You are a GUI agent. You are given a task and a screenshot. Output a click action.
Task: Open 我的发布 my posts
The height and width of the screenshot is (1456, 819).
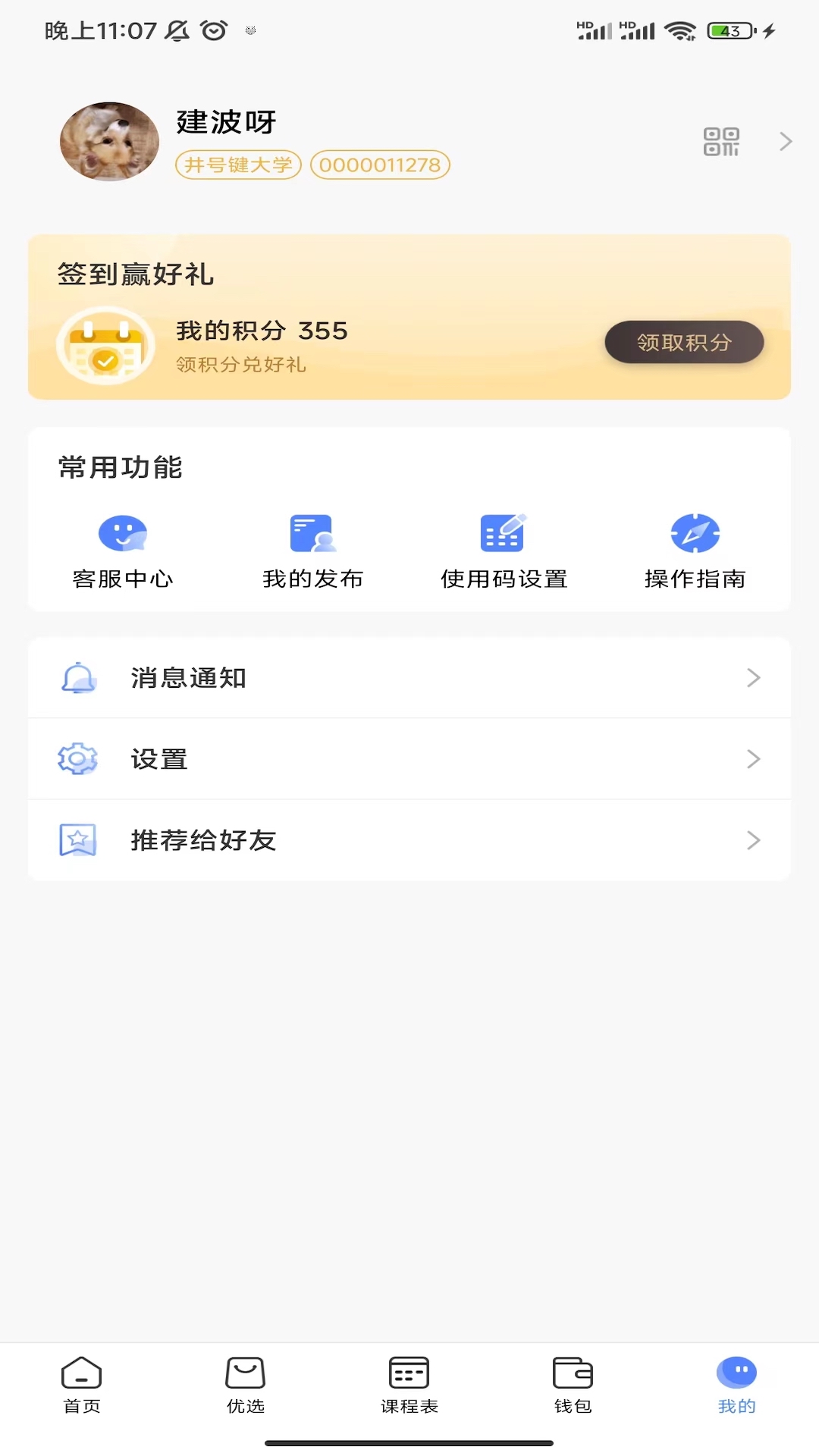click(313, 551)
